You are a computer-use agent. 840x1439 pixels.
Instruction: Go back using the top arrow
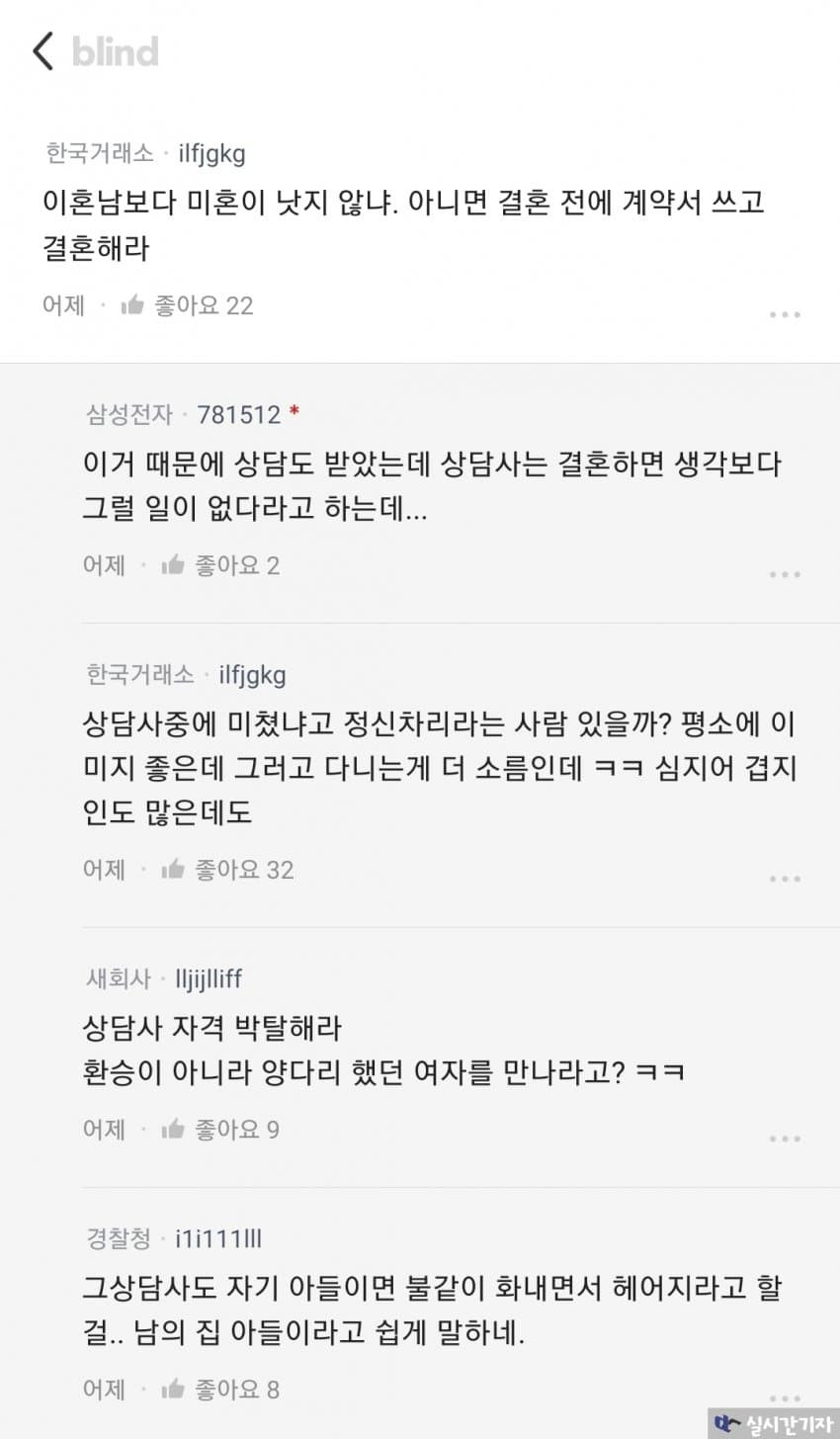pyautogui.click(x=42, y=51)
